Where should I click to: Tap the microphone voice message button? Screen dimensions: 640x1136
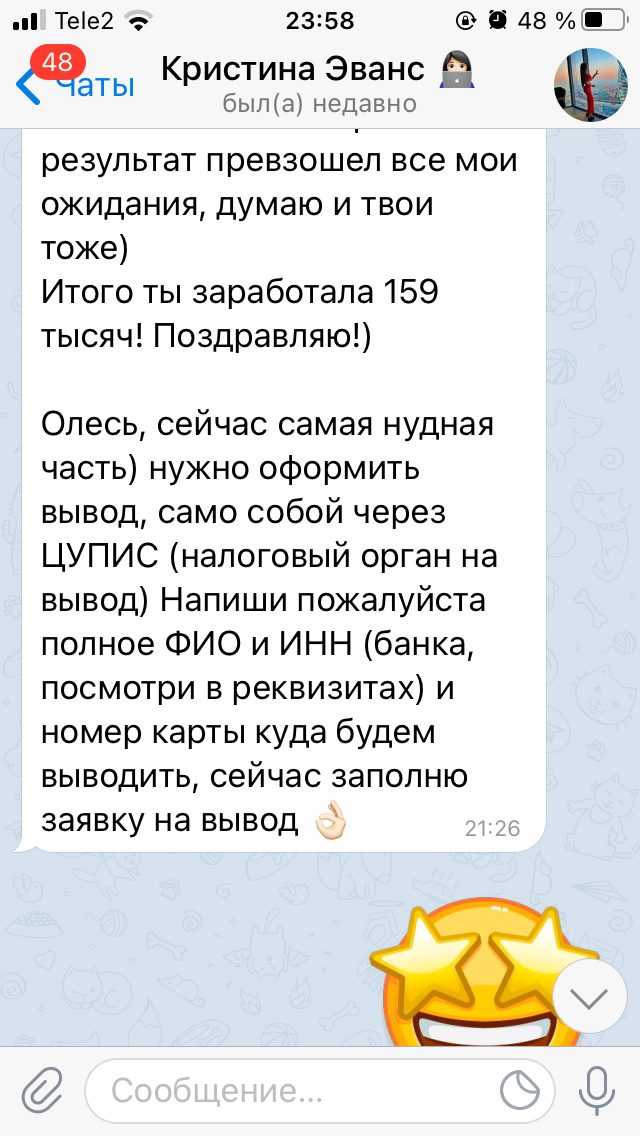pos(597,1090)
